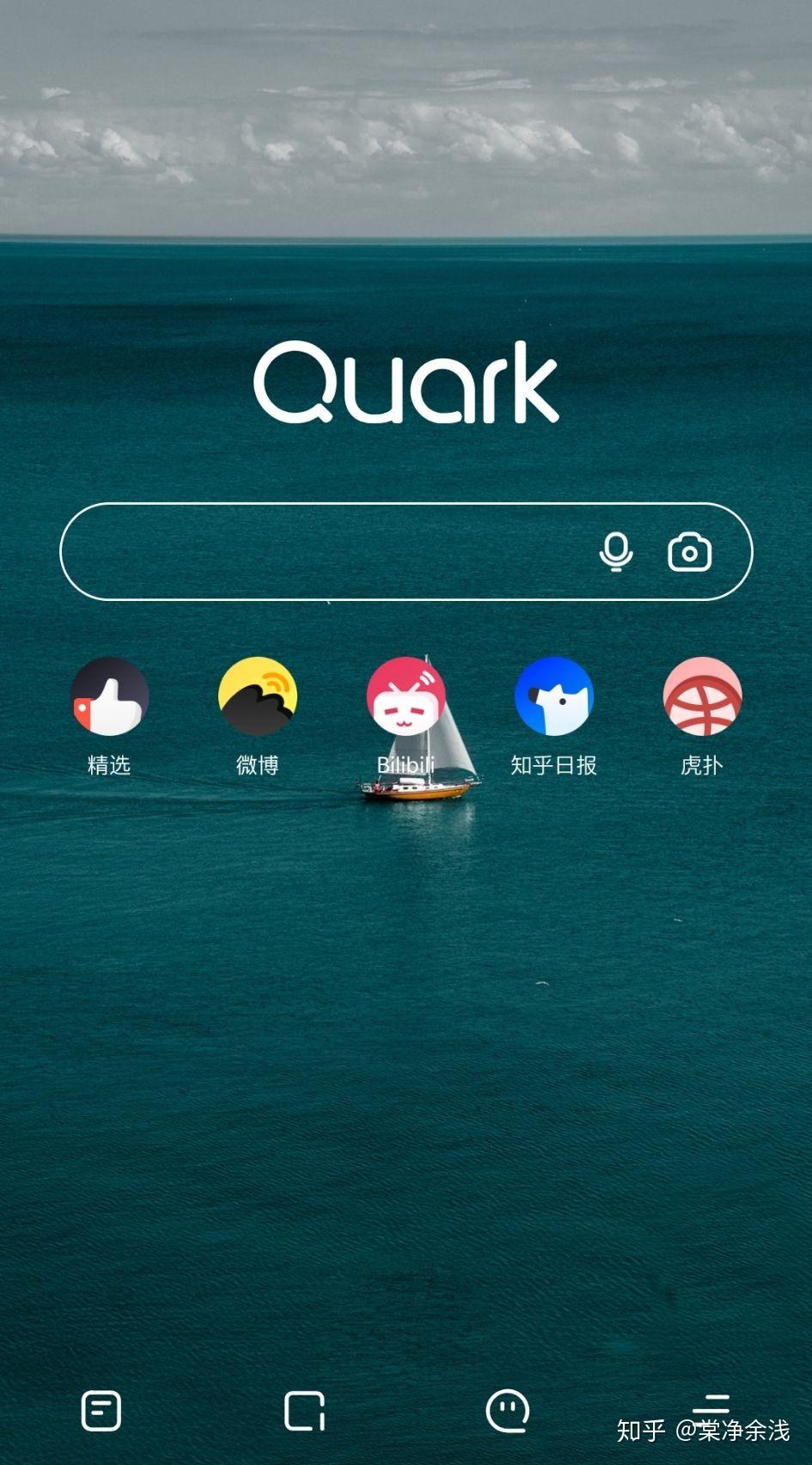This screenshot has width=812, height=1465.
Task: Start voice search with the microphone icon
Action: coord(615,552)
